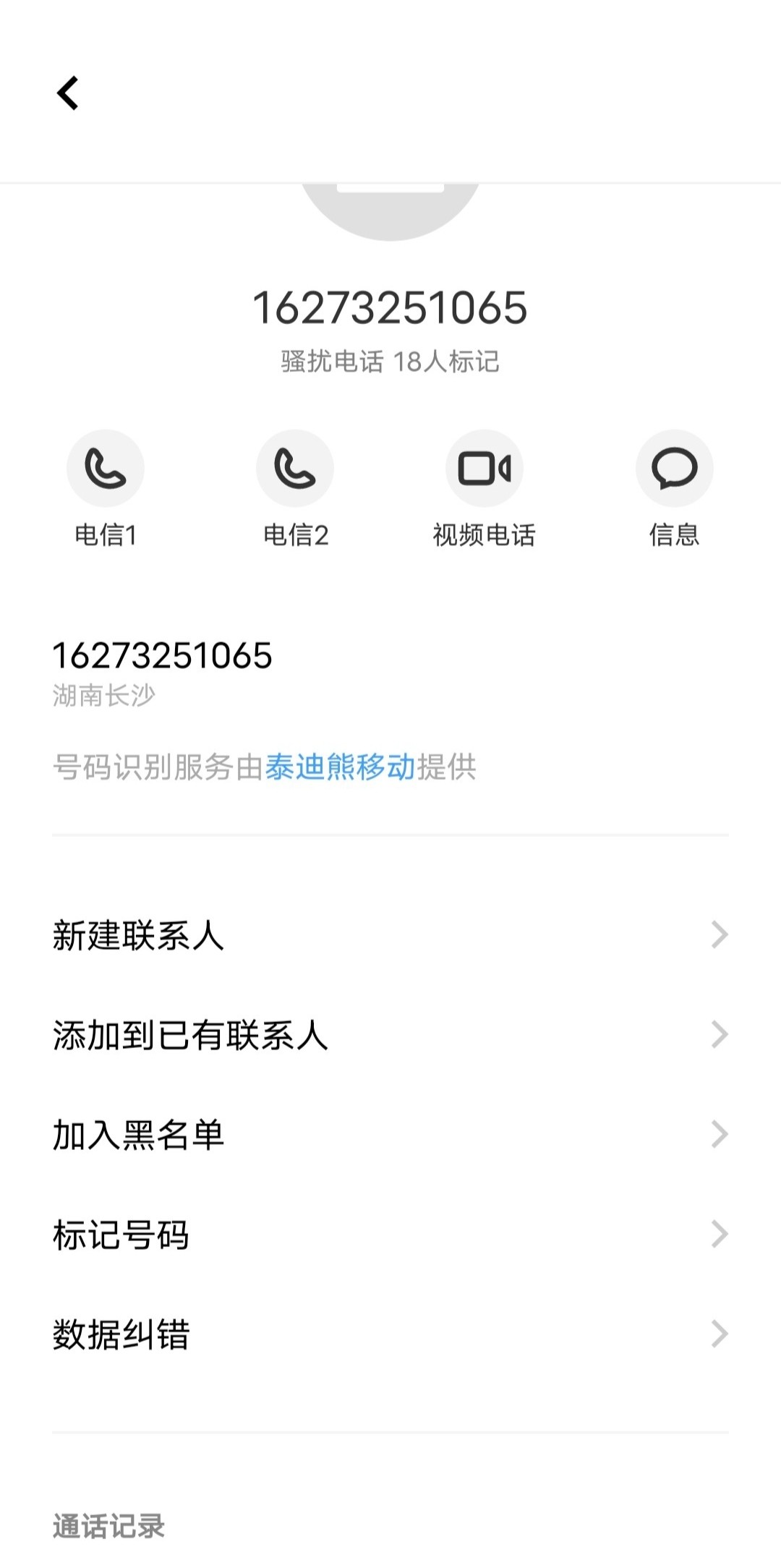Tap the phone number row 16273251065 湖南长沙
781x1568 pixels.
pos(390,673)
